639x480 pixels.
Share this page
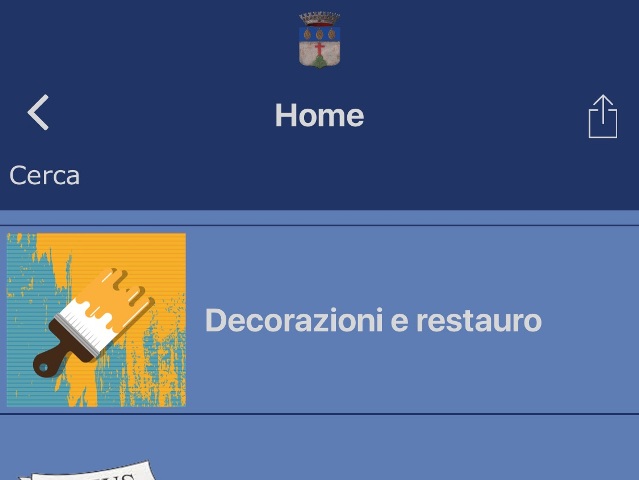602,116
